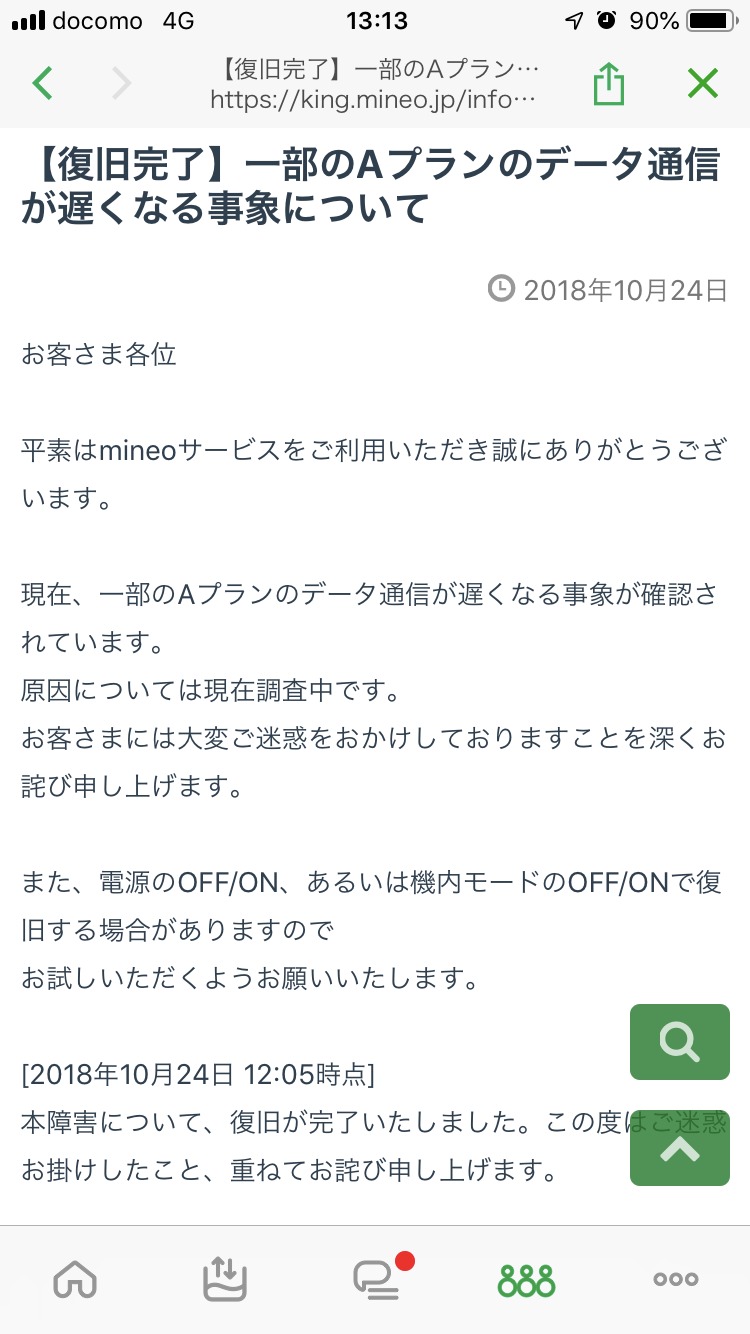
Task: Open the more tab with three circles
Action: [675, 1279]
